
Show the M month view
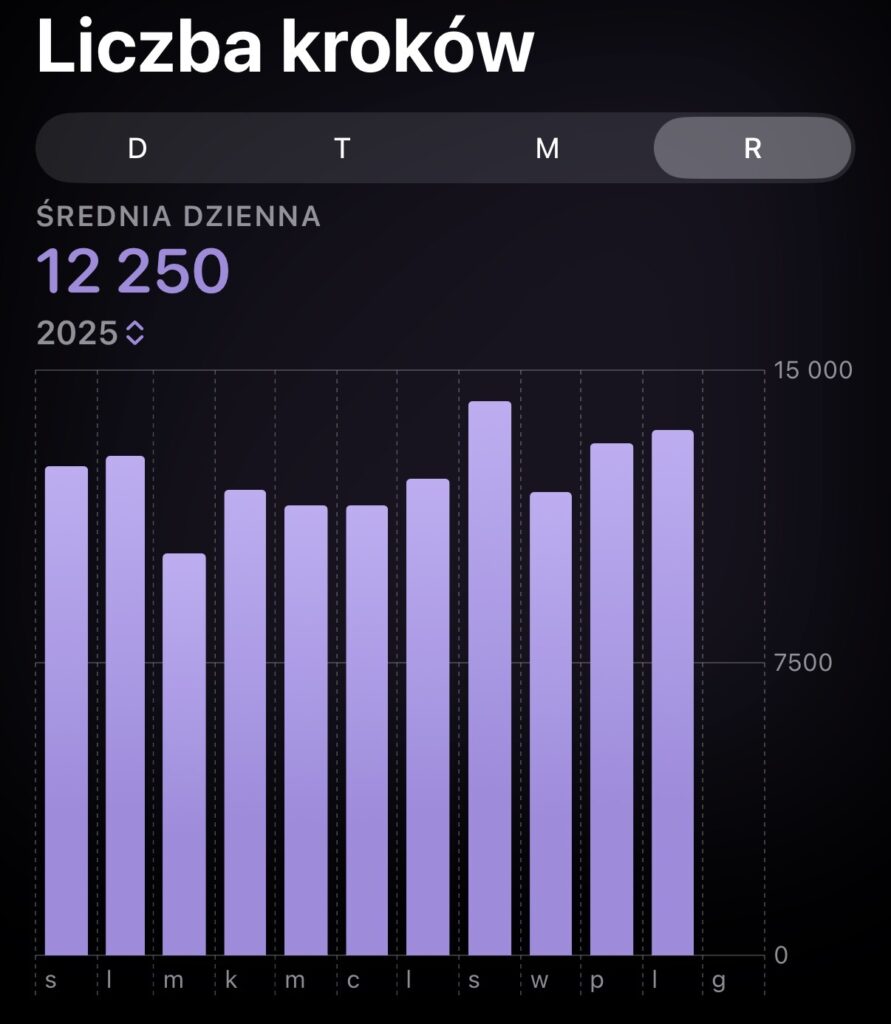point(547,148)
